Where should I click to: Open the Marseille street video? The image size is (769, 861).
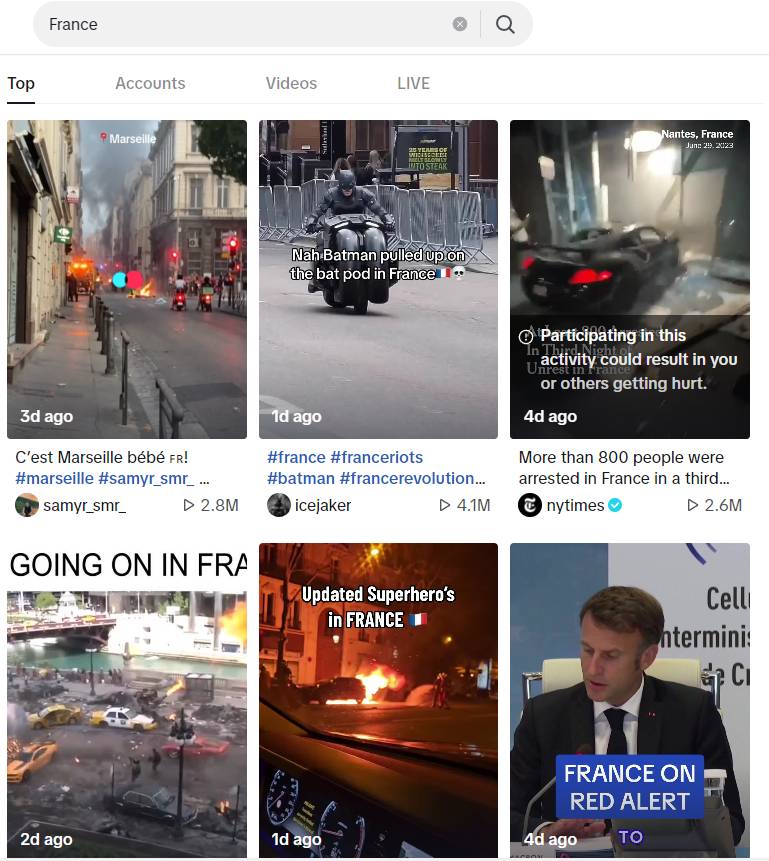127,279
